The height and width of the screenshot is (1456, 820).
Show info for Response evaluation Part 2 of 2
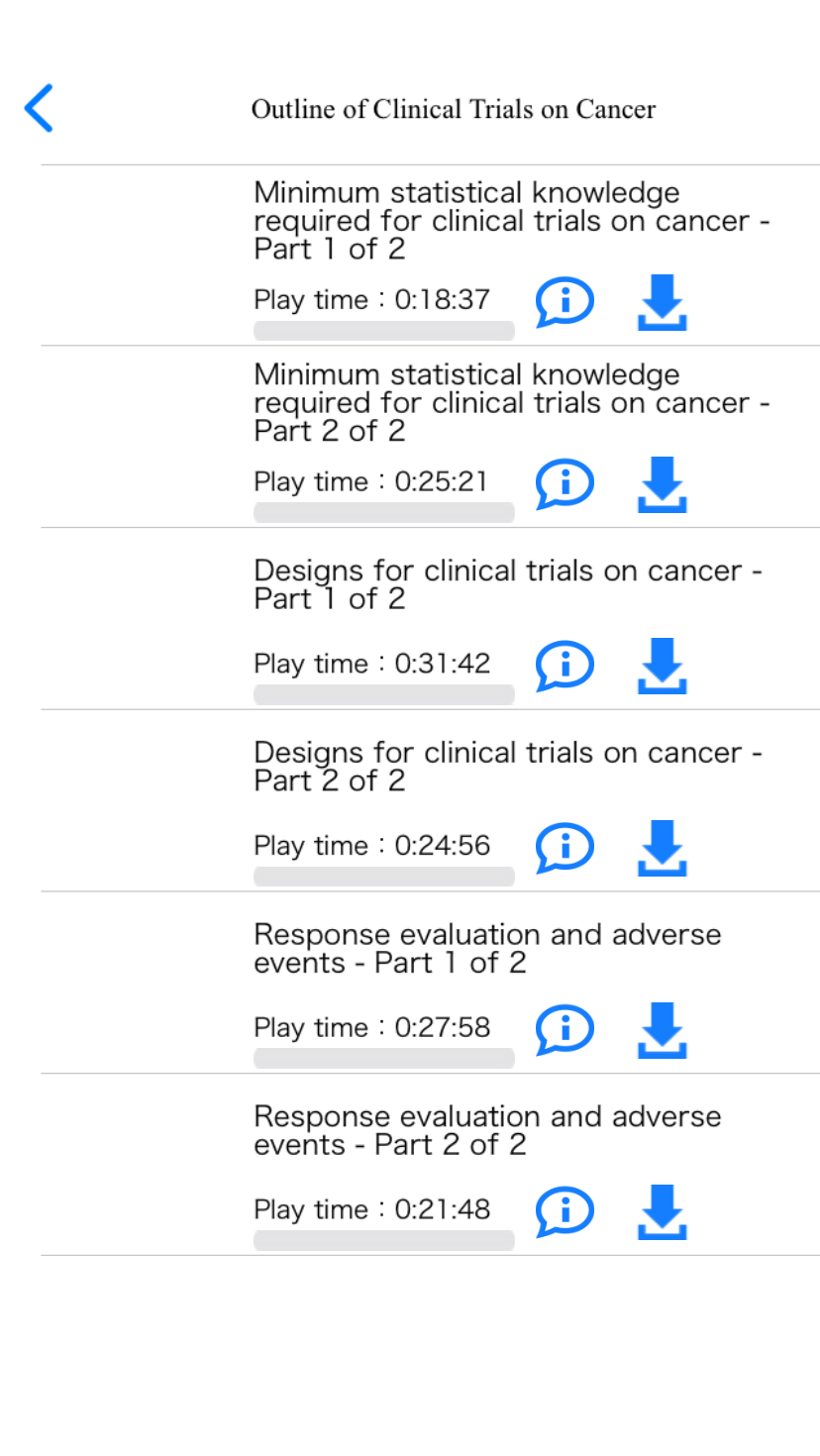[564, 1212]
